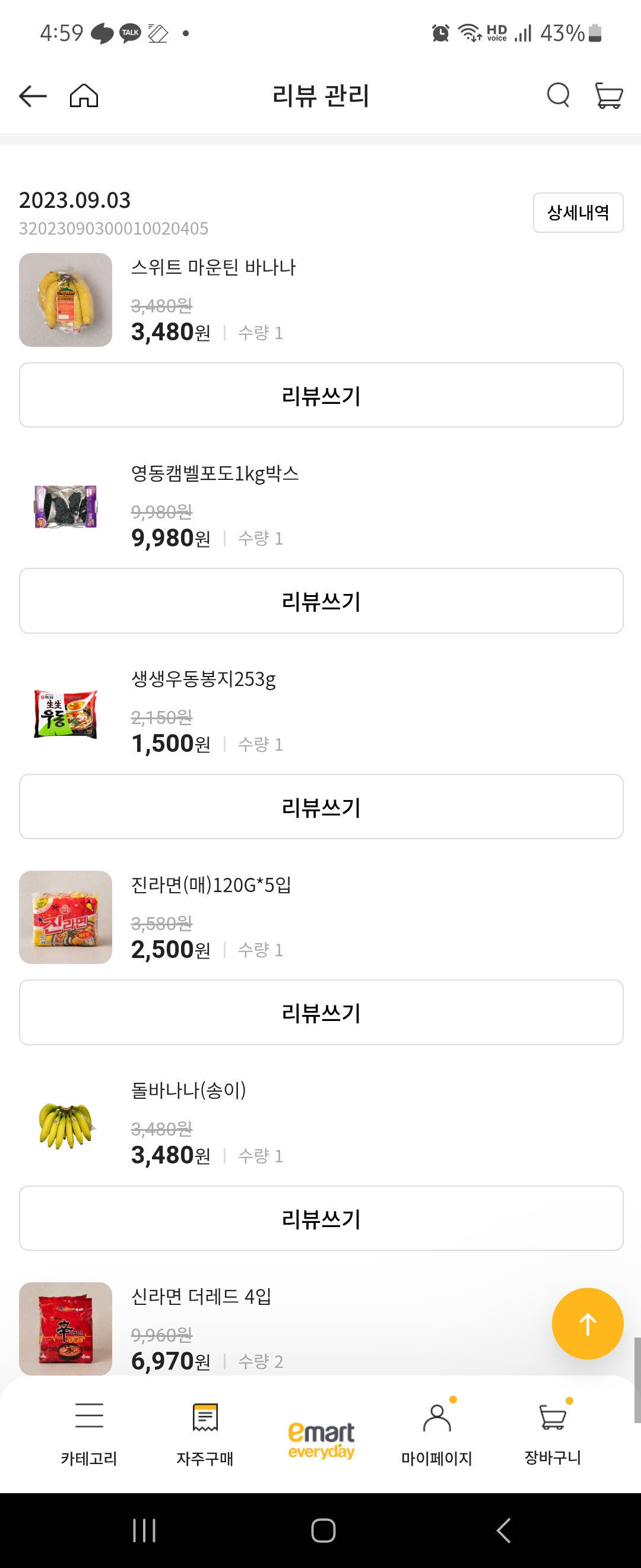Tap the 신라면 더레드 product image

click(65, 1330)
